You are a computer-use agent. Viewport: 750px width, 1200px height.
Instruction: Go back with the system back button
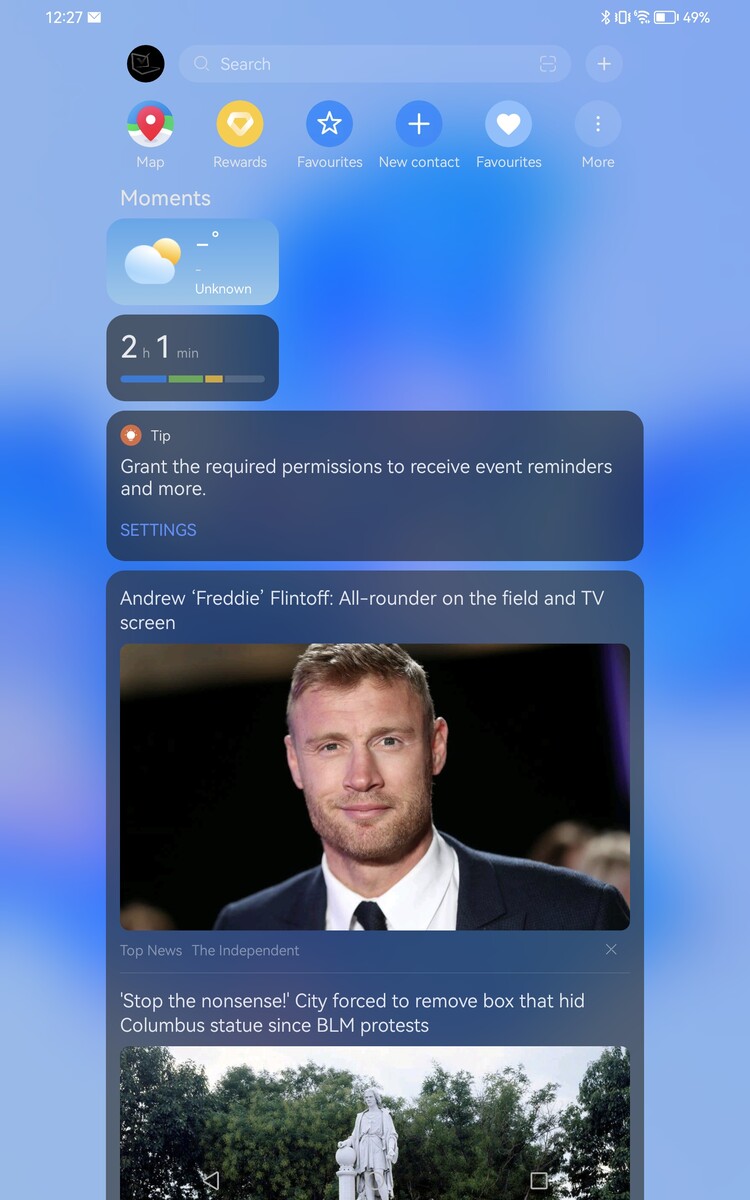[x=210, y=1180]
